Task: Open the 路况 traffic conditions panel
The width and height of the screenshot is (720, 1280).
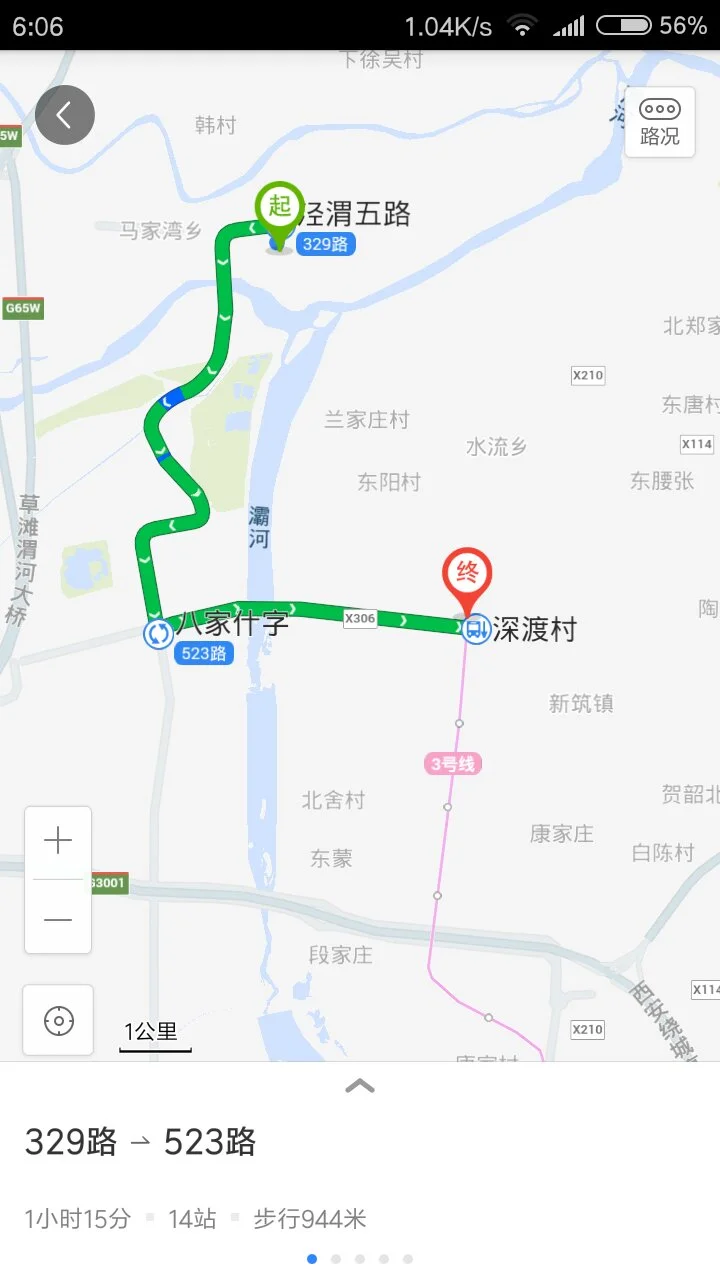Action: click(659, 121)
